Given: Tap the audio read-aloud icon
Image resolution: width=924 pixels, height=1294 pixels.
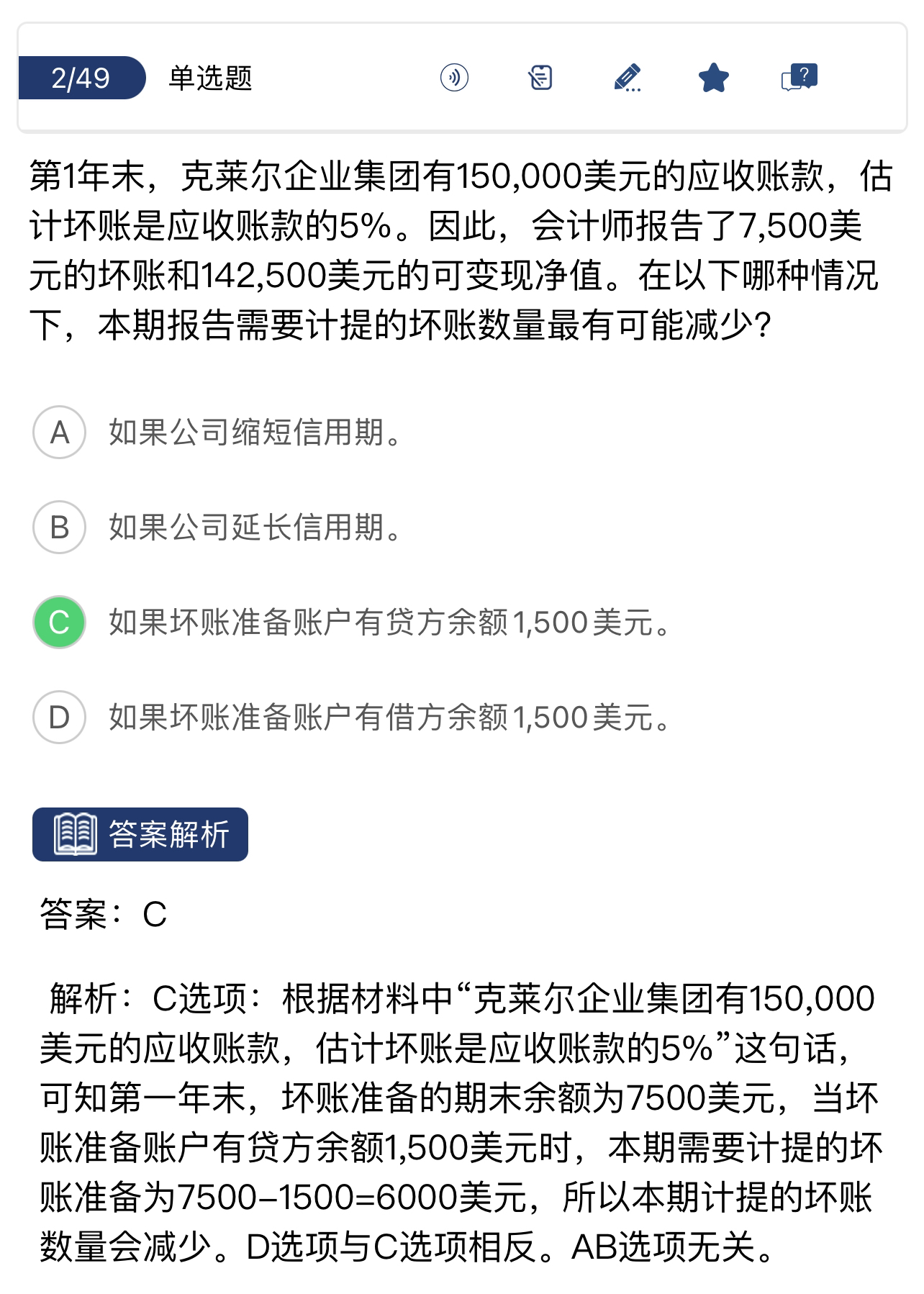Looking at the screenshot, I should click(454, 77).
